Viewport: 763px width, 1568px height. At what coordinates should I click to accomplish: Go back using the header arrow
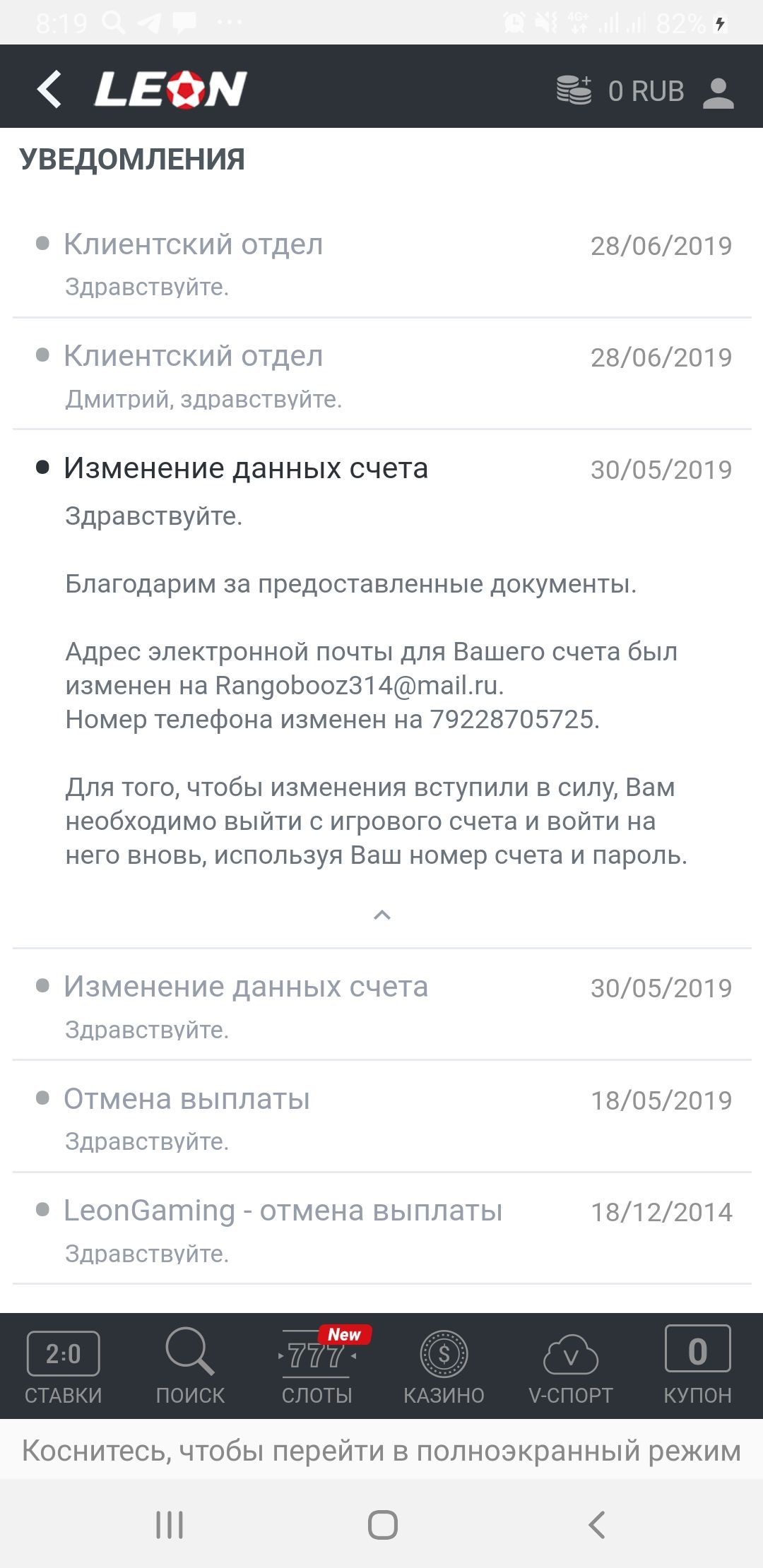[x=49, y=89]
